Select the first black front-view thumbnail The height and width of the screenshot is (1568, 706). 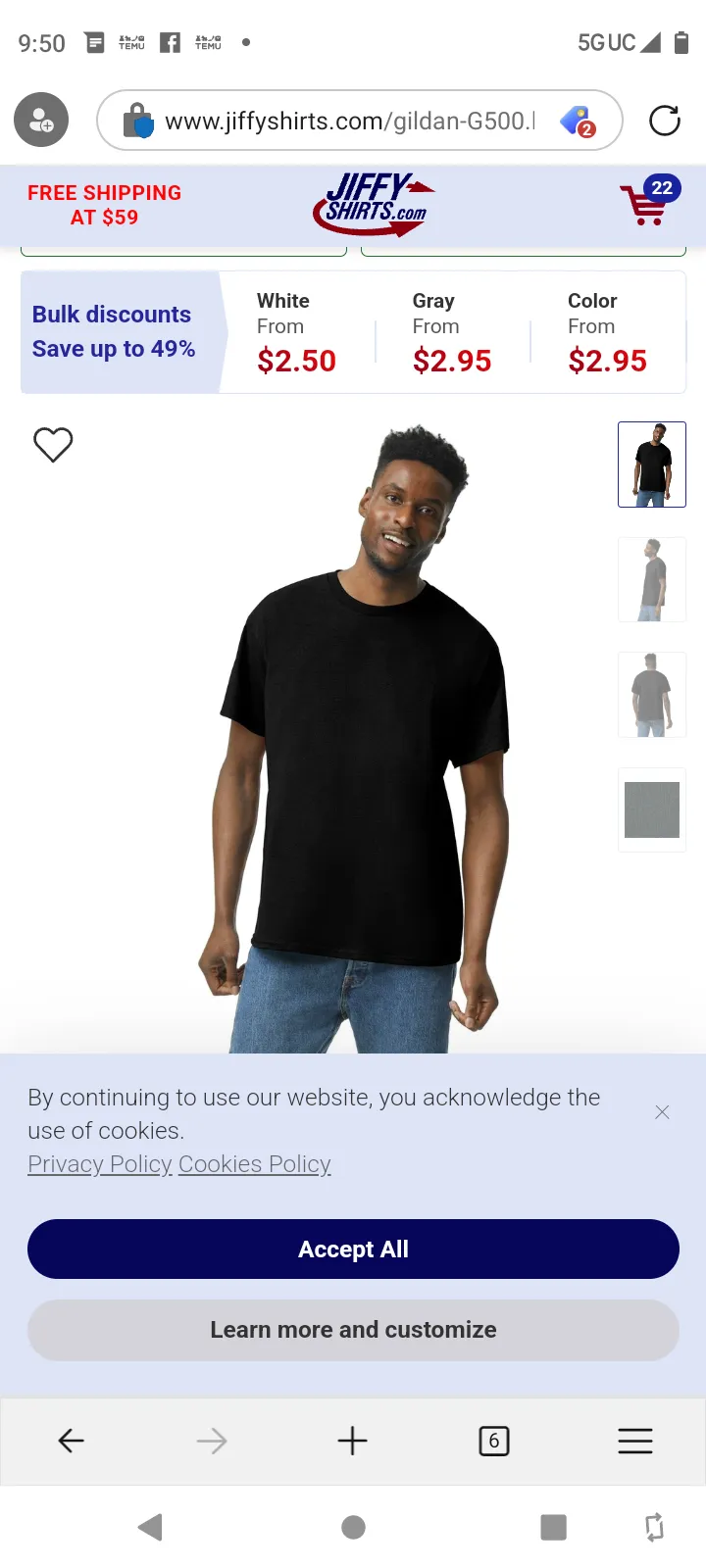[651, 464]
